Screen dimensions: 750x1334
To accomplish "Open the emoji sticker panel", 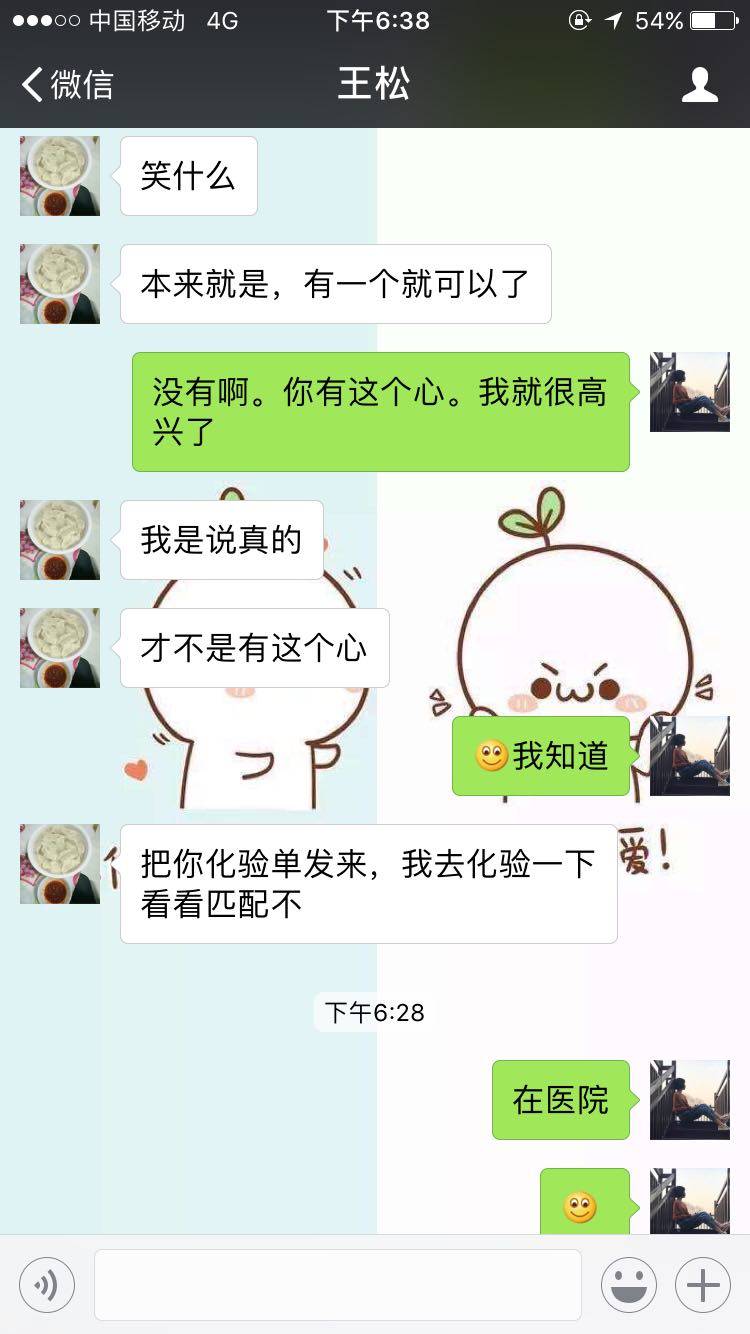I will (x=628, y=1285).
